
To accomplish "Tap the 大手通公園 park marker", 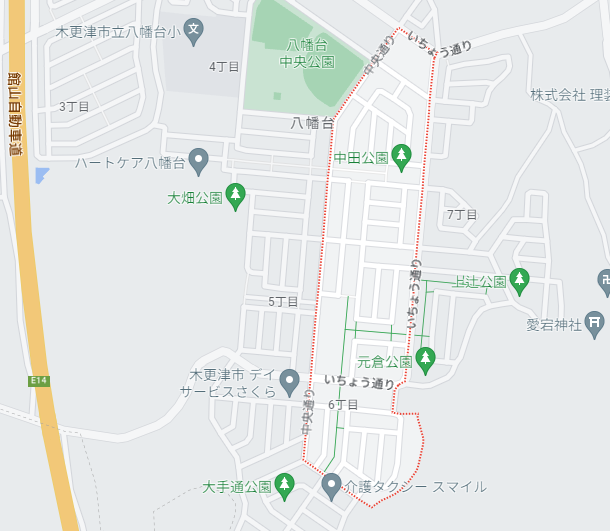I will click(x=285, y=487).
